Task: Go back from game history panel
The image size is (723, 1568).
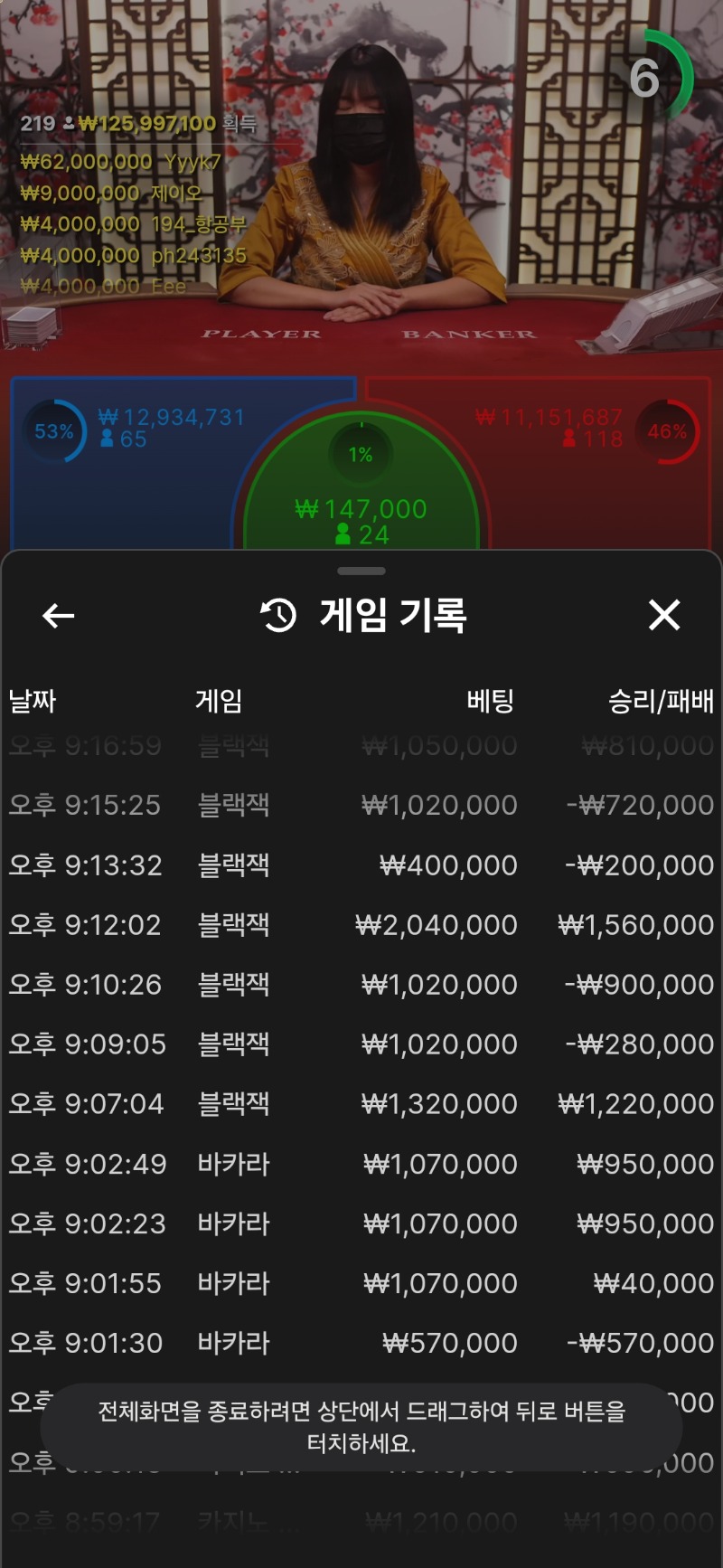Action: tap(59, 616)
